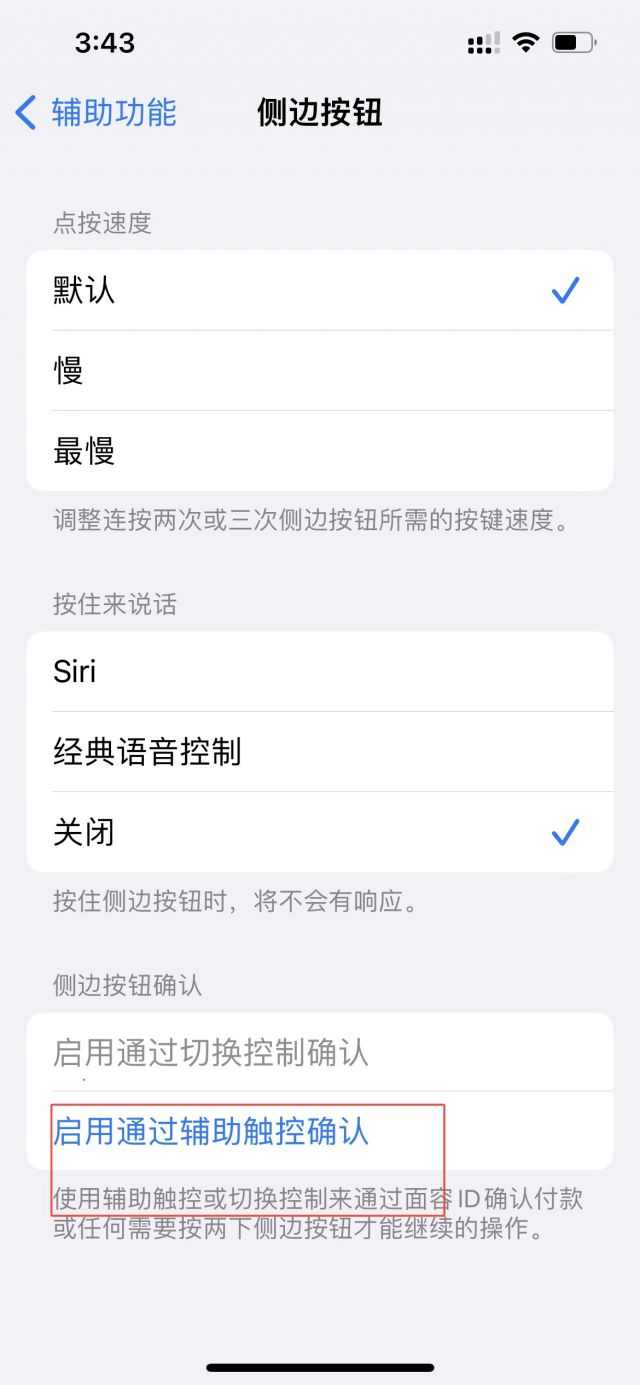Select 默认 click speed
The width and height of the screenshot is (640, 1385).
tap(319, 291)
